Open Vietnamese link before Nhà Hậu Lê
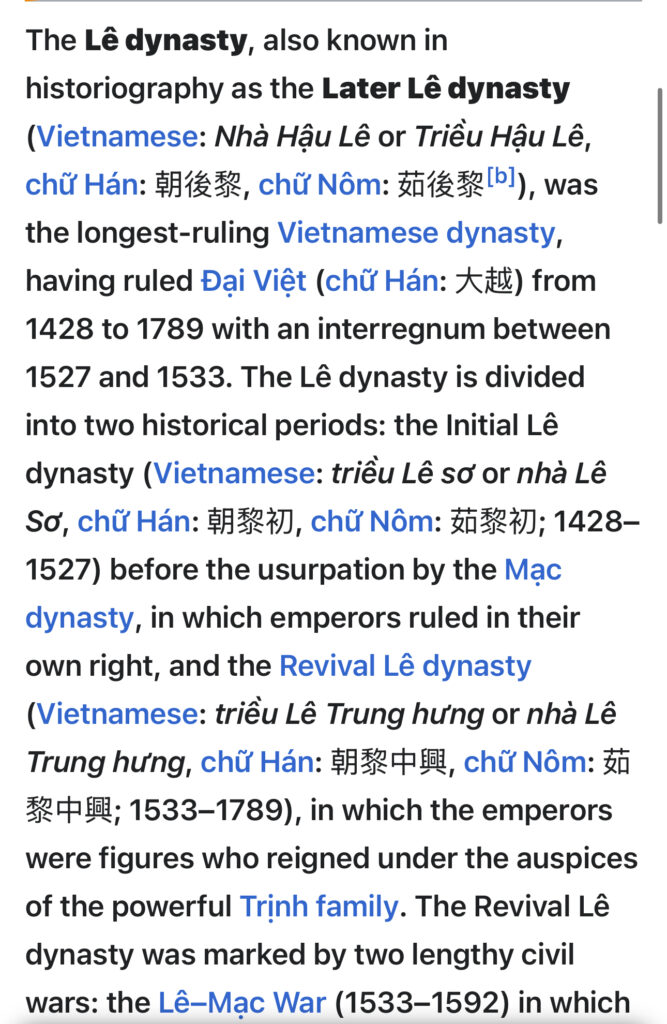Viewport: 667px width, 1024px height. (x=118, y=137)
